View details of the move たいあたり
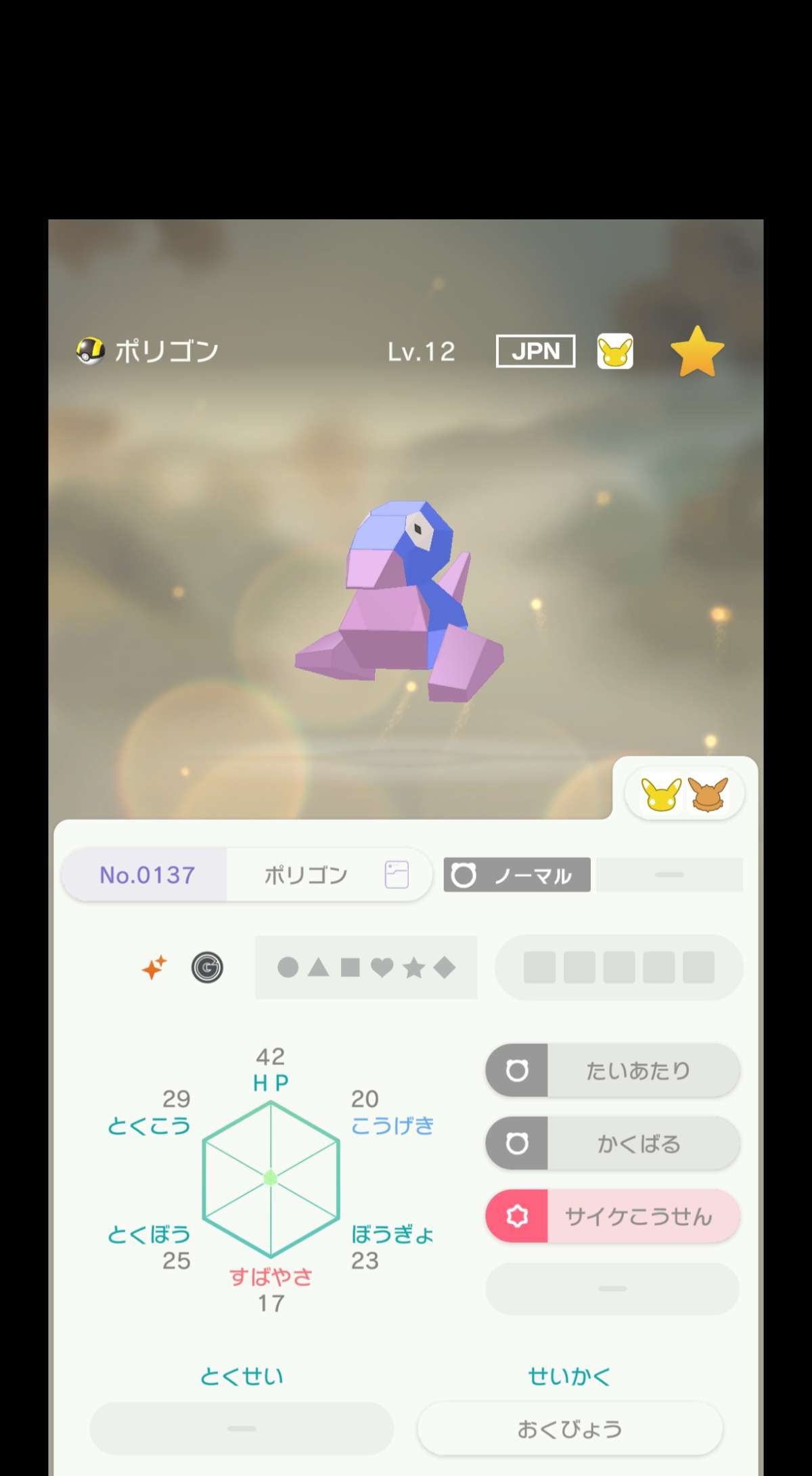Image resolution: width=812 pixels, height=1476 pixels. tap(612, 1070)
